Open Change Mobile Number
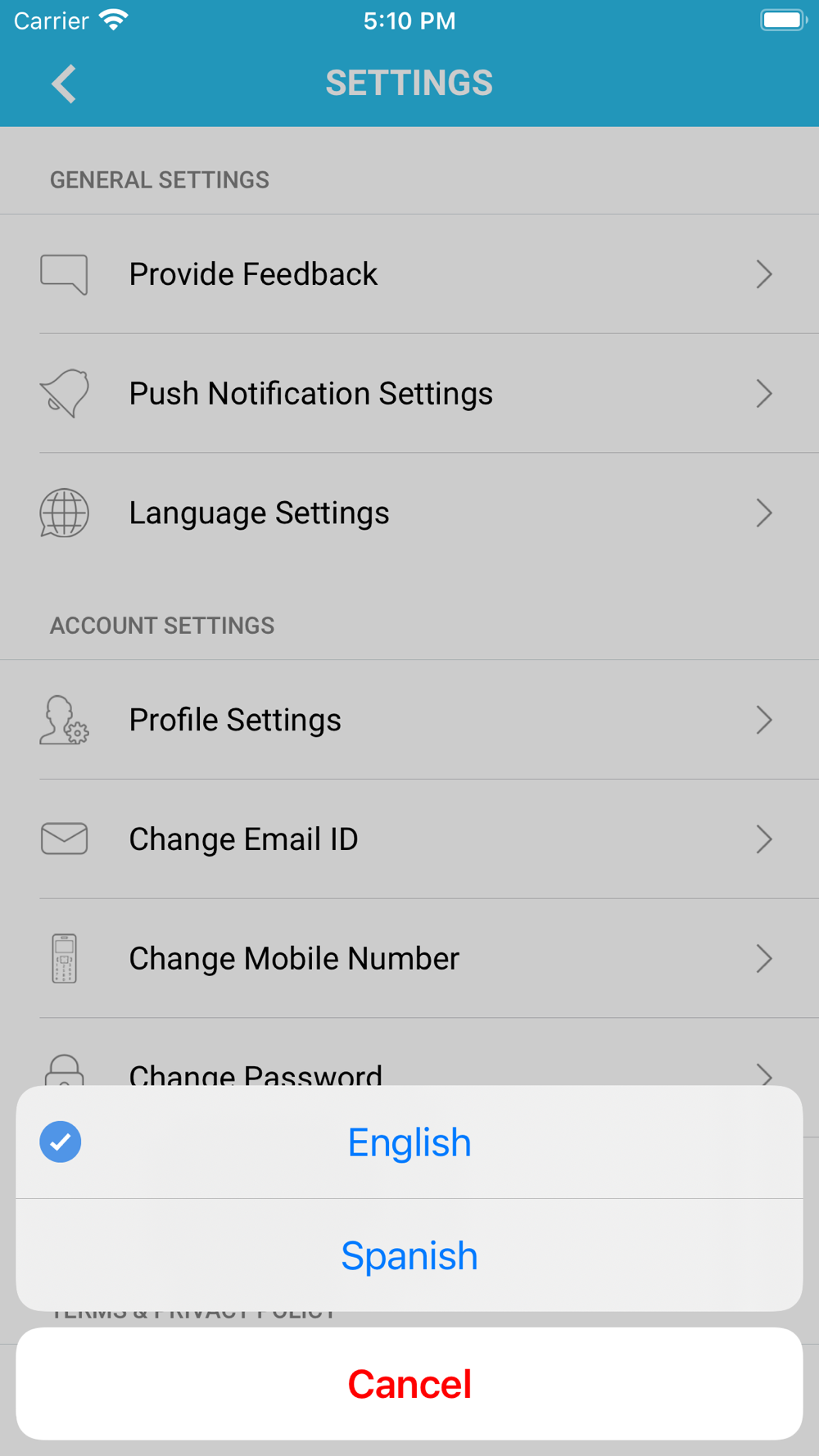 coord(409,959)
